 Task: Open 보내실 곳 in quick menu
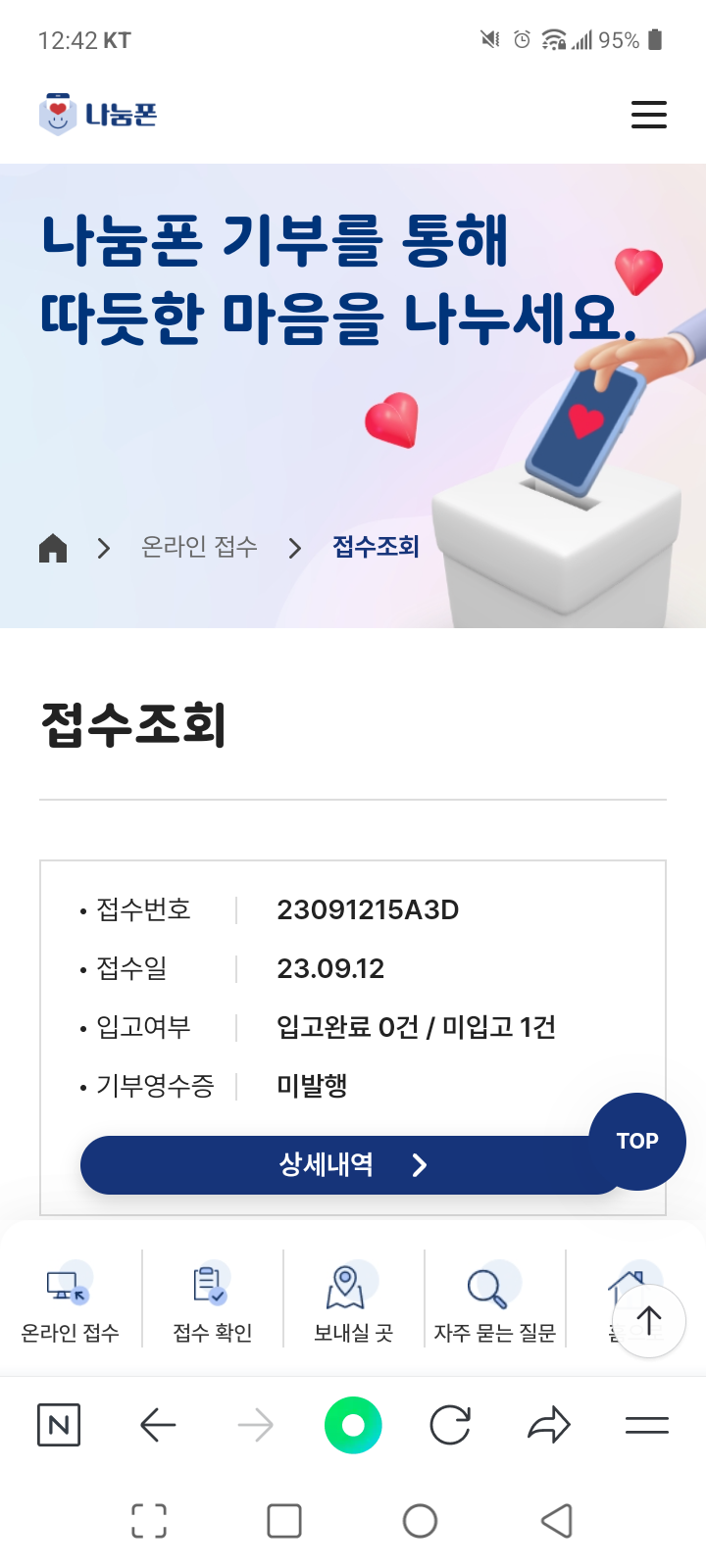(x=353, y=1301)
